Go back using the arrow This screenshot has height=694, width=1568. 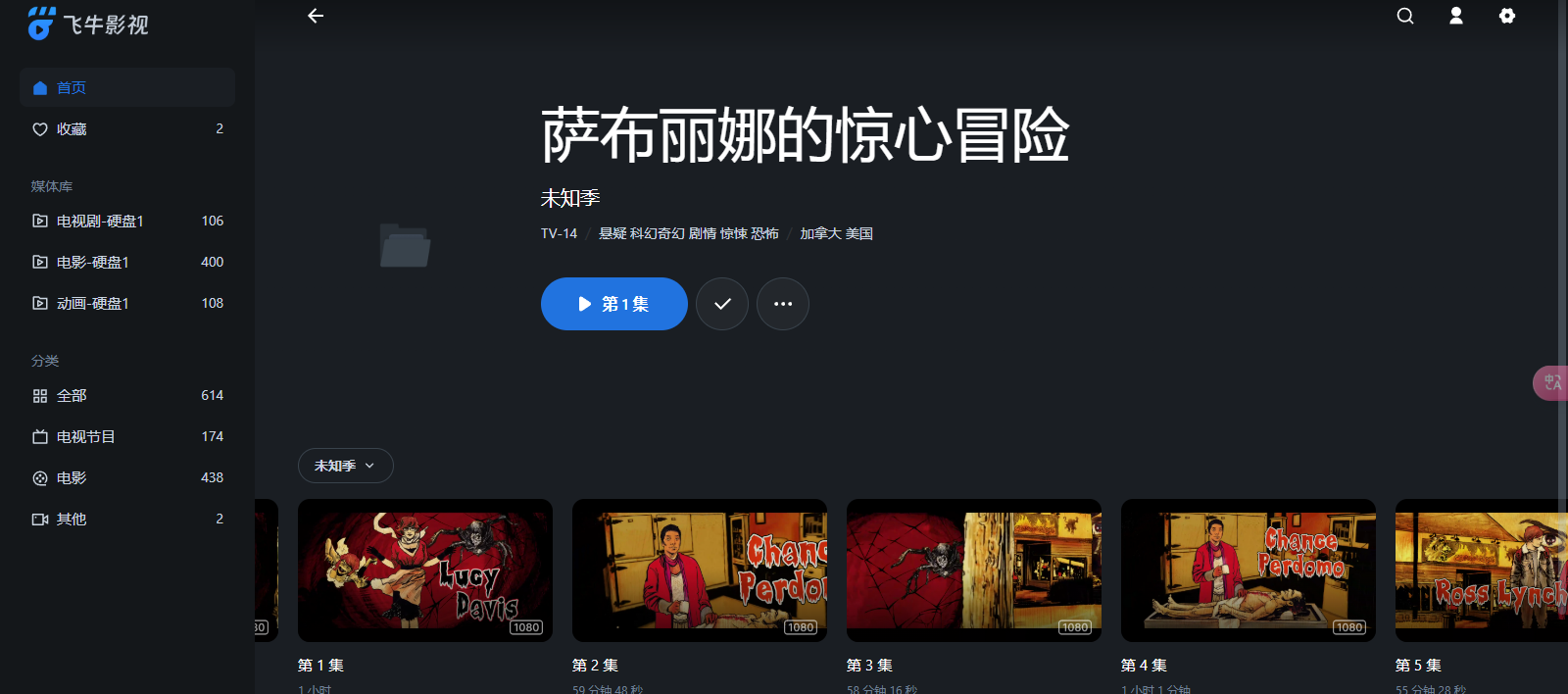pyautogui.click(x=316, y=16)
